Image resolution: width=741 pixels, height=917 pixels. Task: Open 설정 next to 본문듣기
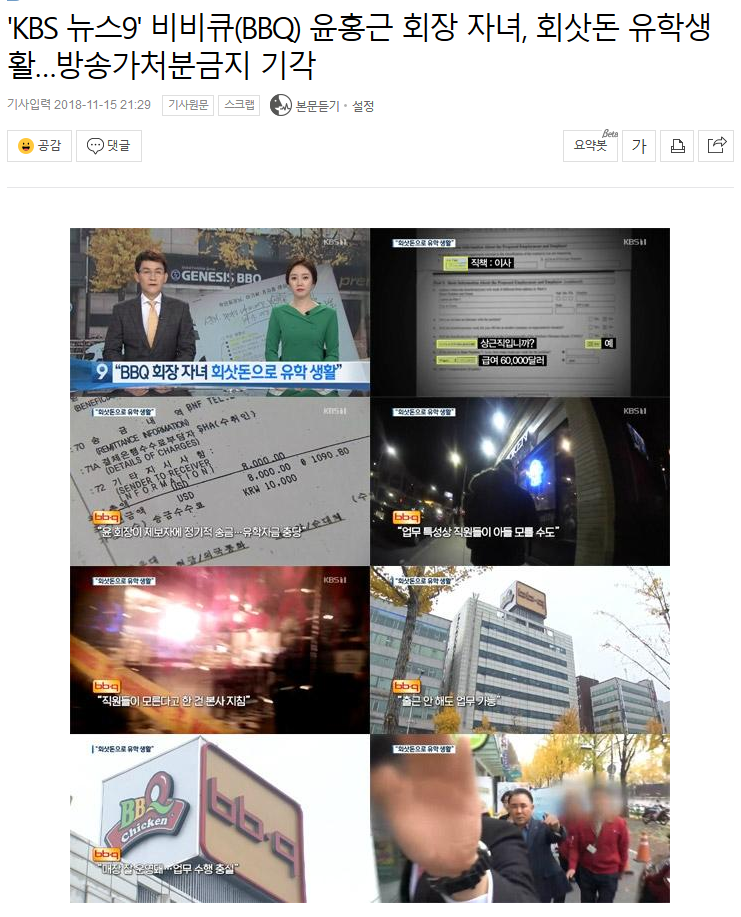click(x=363, y=105)
